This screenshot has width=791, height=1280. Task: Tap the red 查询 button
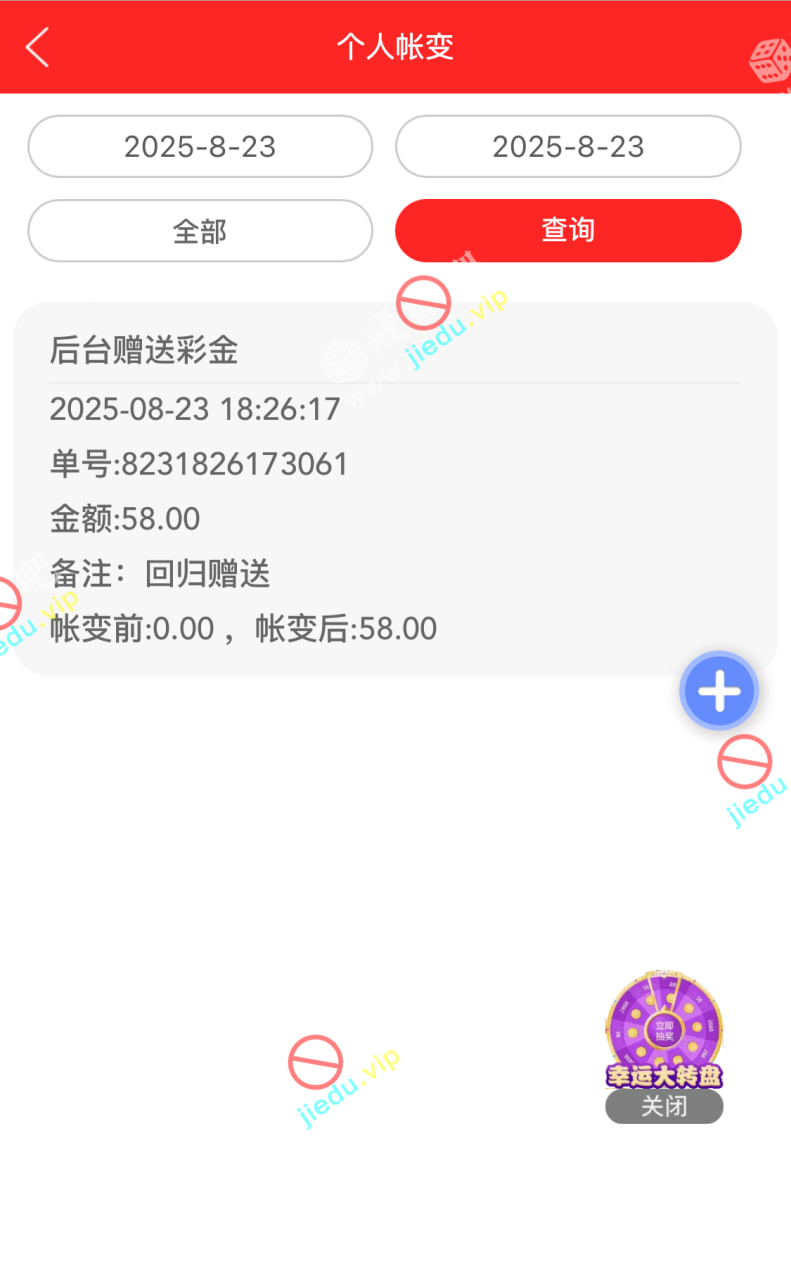point(568,231)
